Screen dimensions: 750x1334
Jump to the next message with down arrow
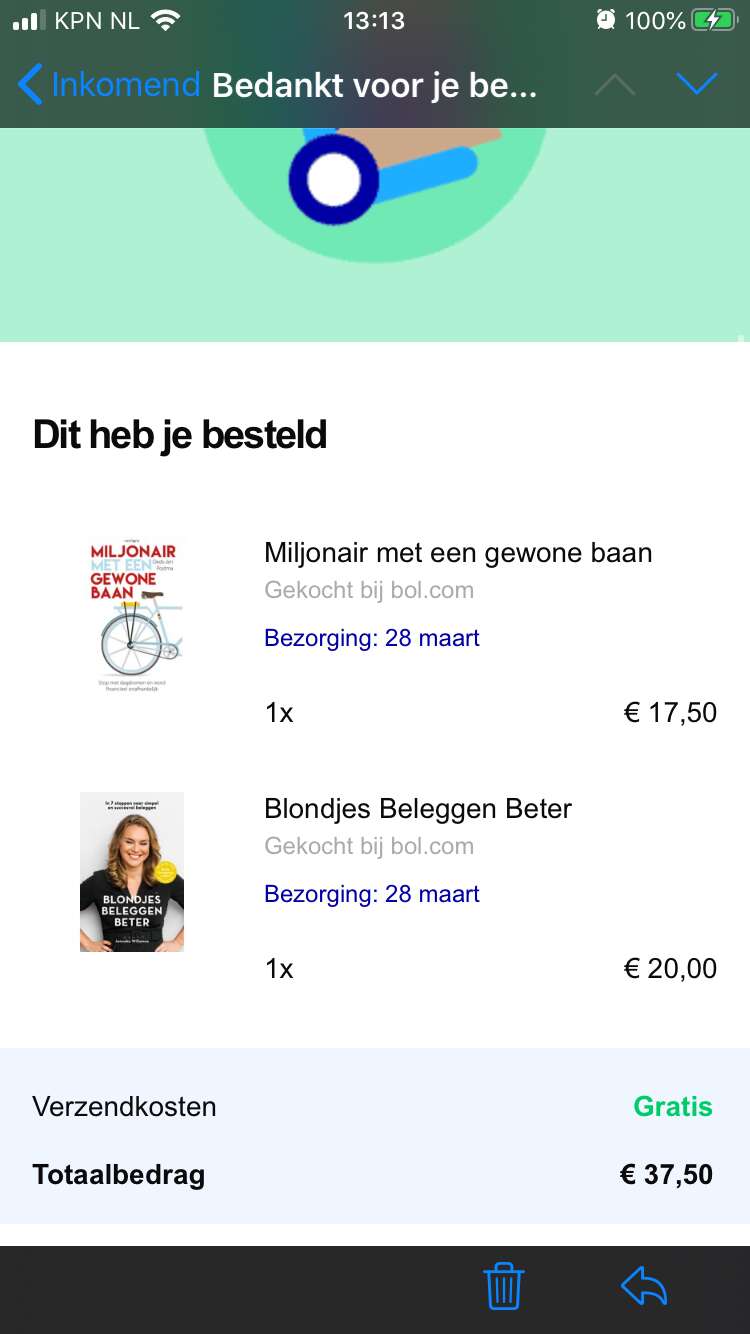[x=697, y=85]
